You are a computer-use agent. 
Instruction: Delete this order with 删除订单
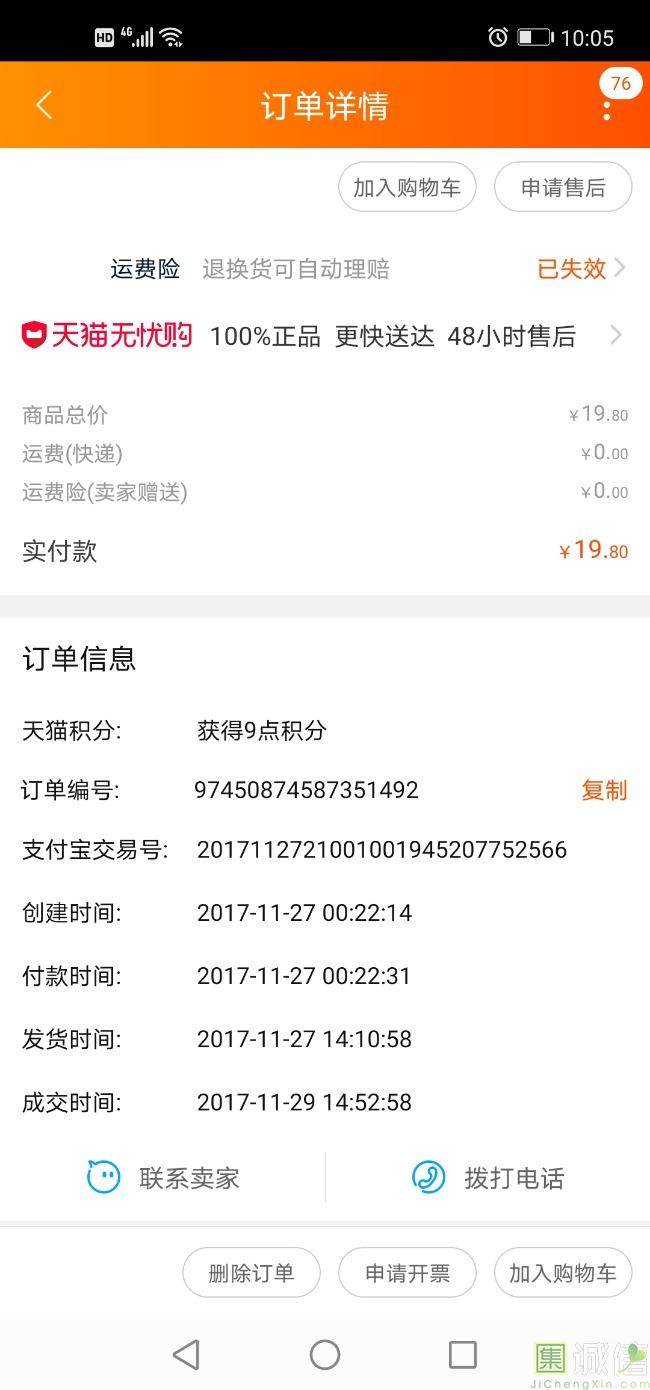point(251,1273)
